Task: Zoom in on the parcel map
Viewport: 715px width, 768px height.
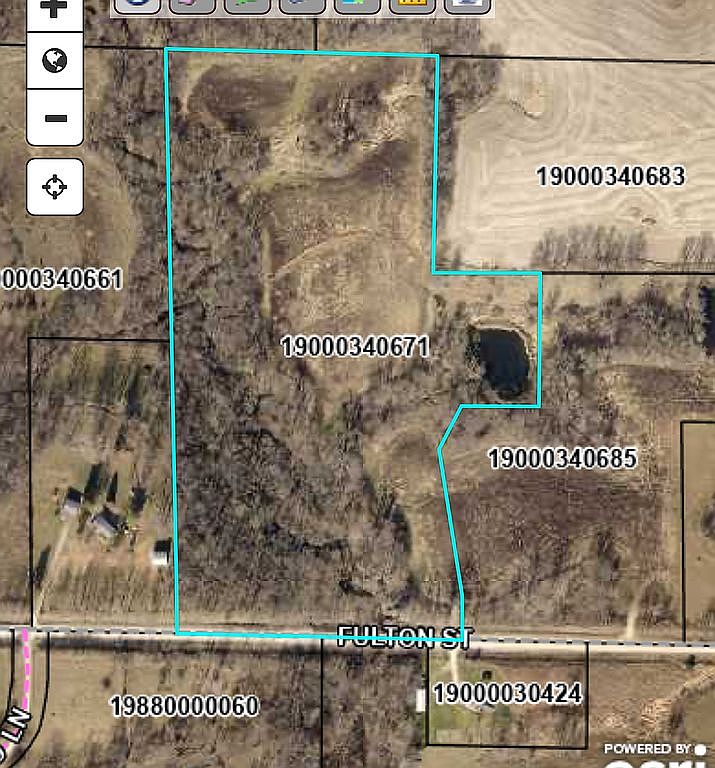Action: 55,9
